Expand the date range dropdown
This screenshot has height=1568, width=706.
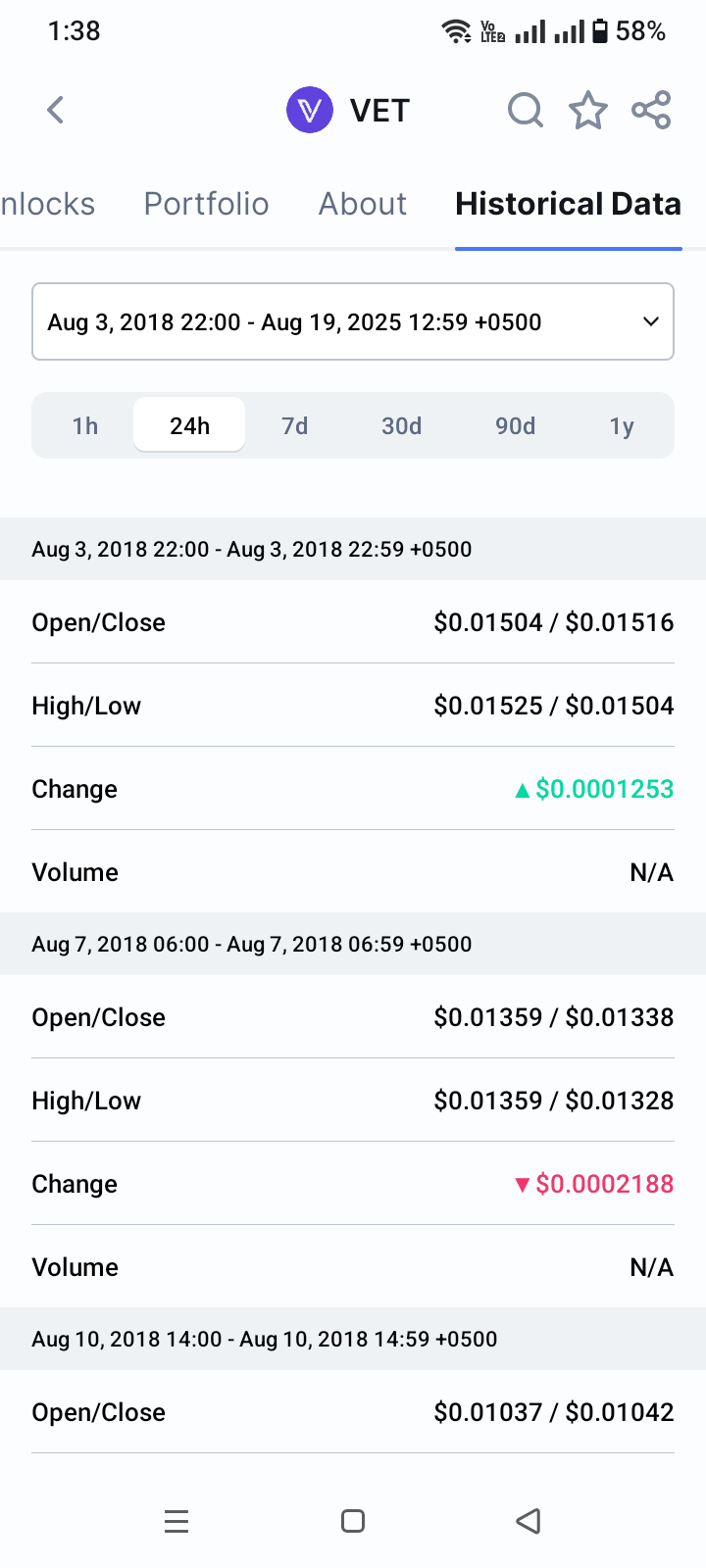(353, 322)
